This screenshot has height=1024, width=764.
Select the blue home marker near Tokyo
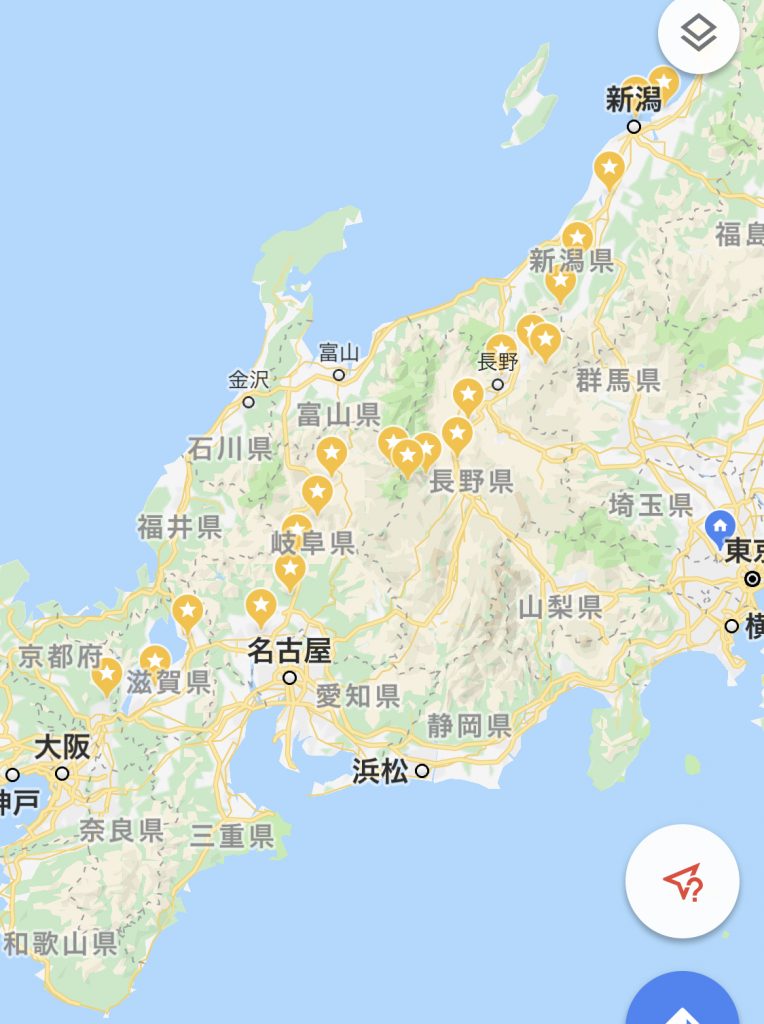720,526
